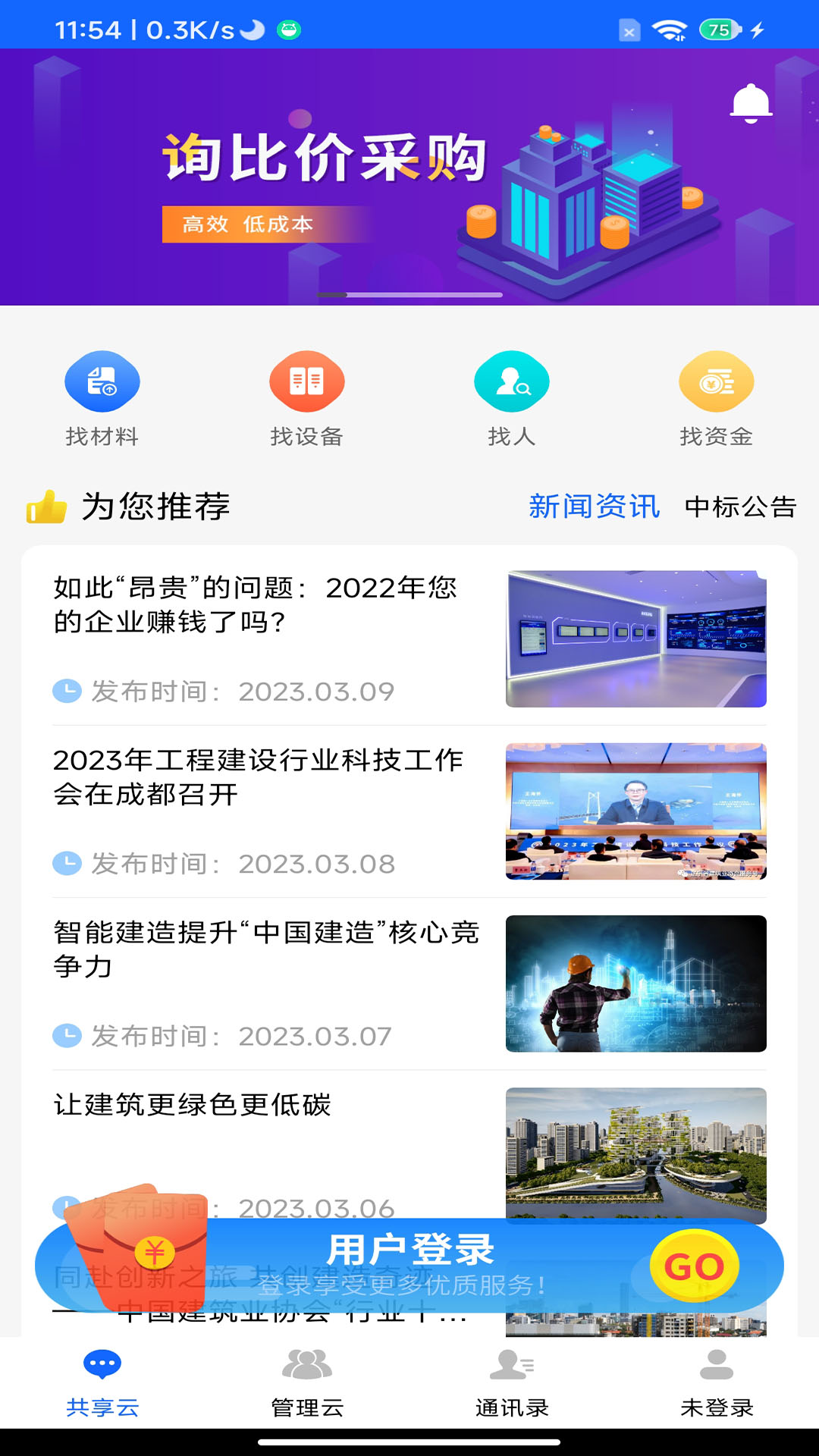Tap the thumbs-up icon beside 为您推荐
The width and height of the screenshot is (819, 1456).
click(45, 506)
